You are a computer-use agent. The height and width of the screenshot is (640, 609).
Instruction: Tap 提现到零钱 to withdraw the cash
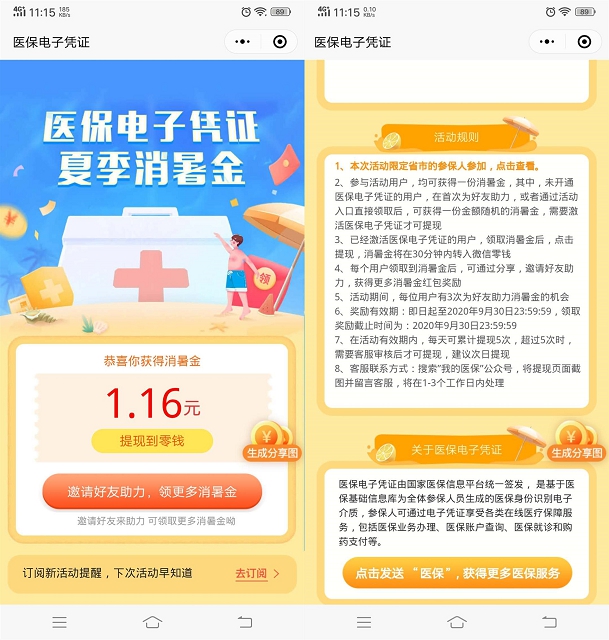(x=151, y=441)
